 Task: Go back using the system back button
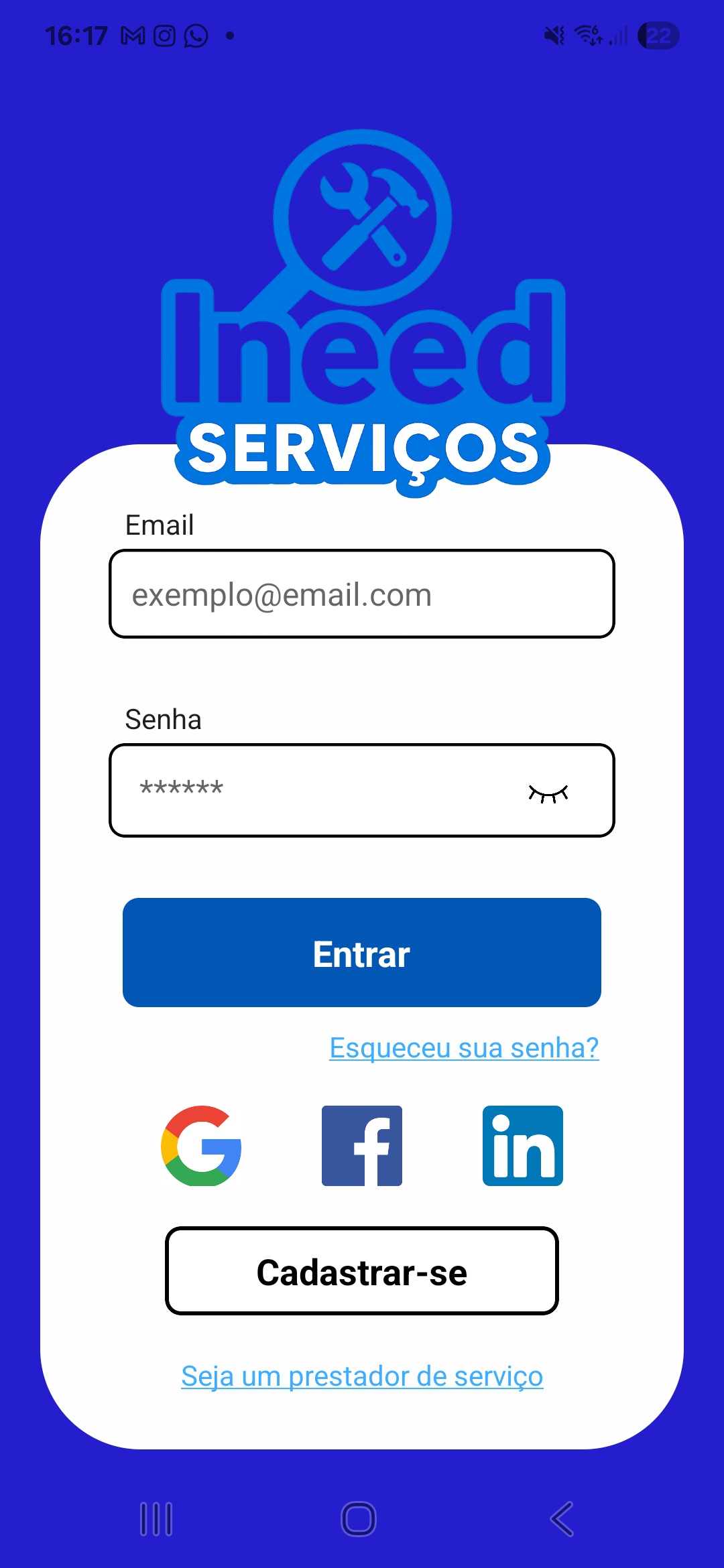click(x=562, y=1519)
